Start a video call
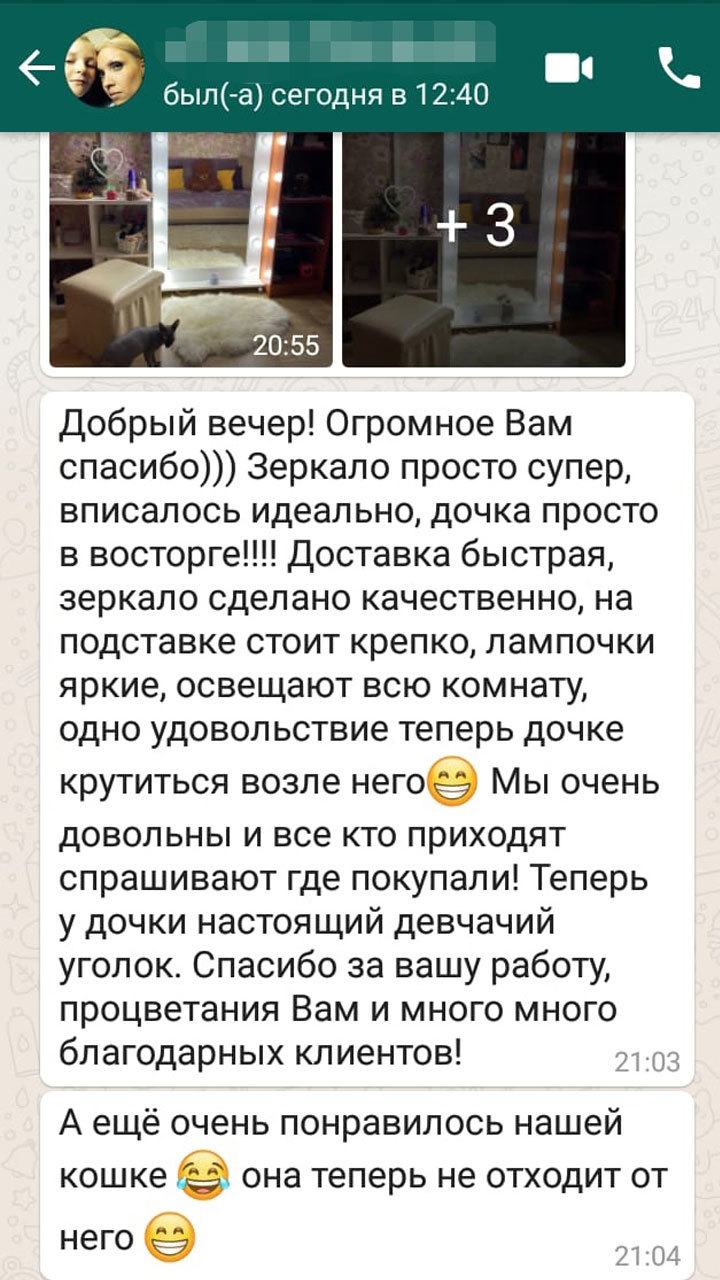The height and width of the screenshot is (1280, 720). pyautogui.click(x=569, y=68)
